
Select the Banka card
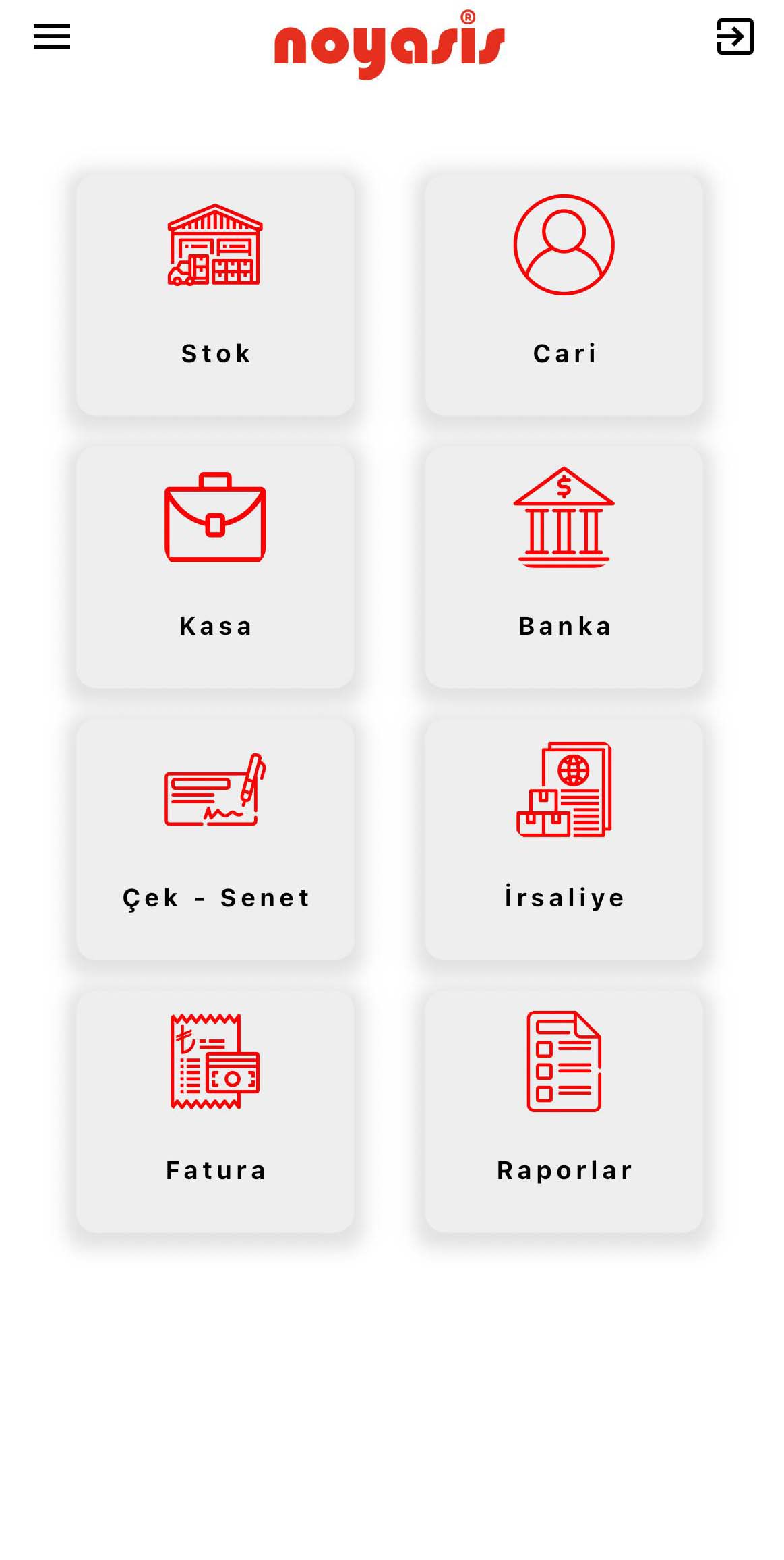(x=564, y=567)
